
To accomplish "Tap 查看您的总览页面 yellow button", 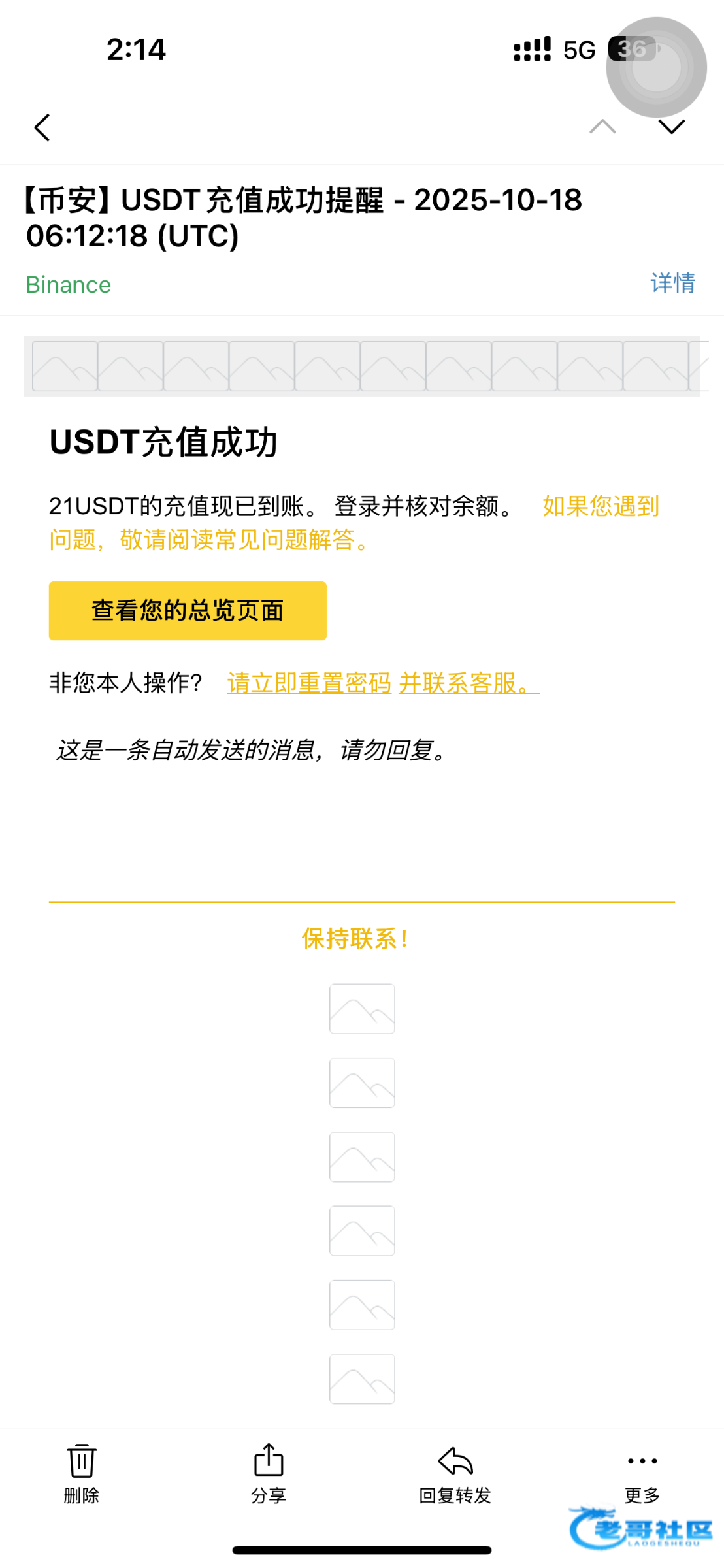I will (188, 611).
